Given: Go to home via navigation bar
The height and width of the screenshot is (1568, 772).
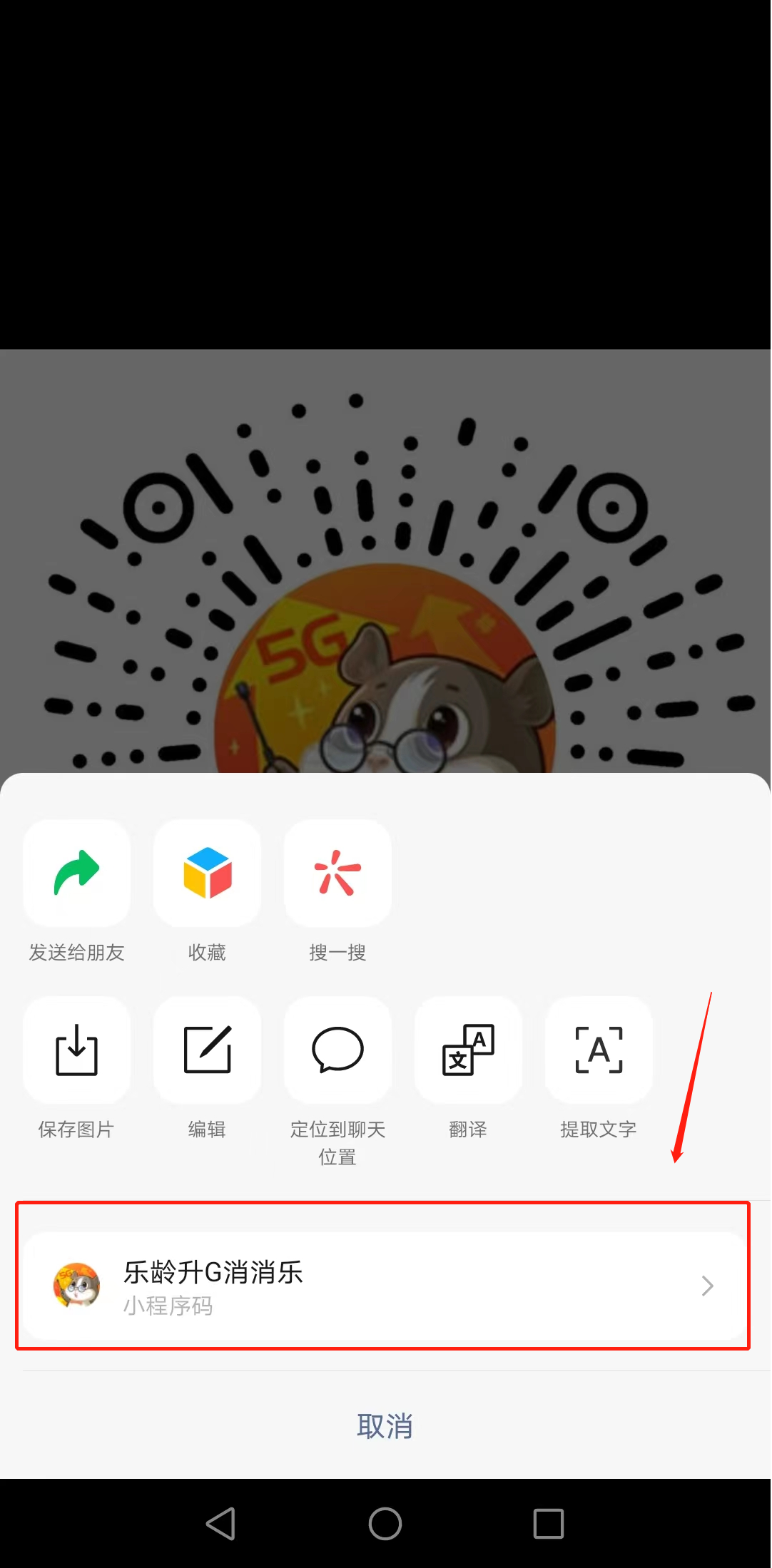Looking at the screenshot, I should pos(385,1524).
